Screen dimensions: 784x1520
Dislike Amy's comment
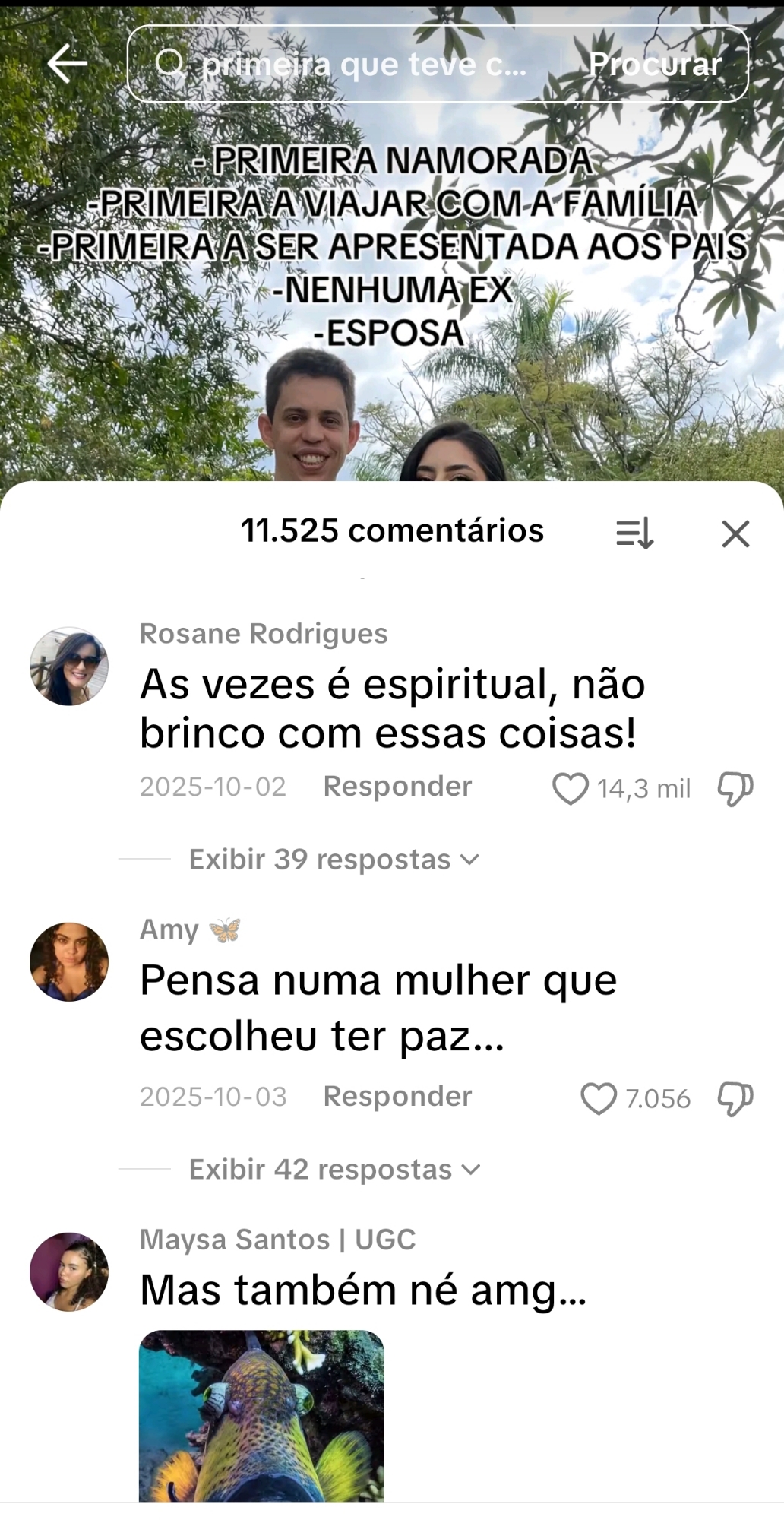click(x=735, y=1098)
